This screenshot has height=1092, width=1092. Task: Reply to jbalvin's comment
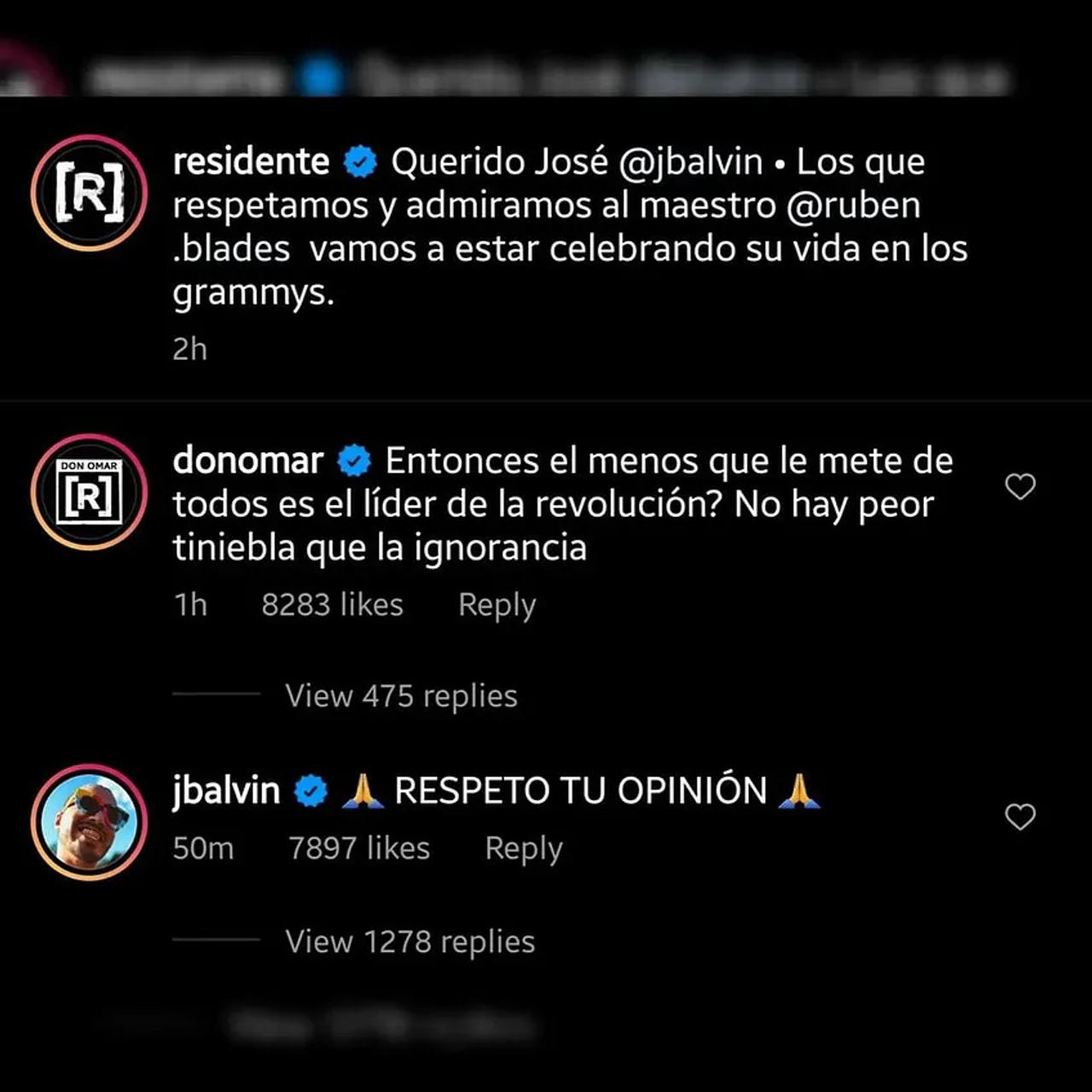523,849
